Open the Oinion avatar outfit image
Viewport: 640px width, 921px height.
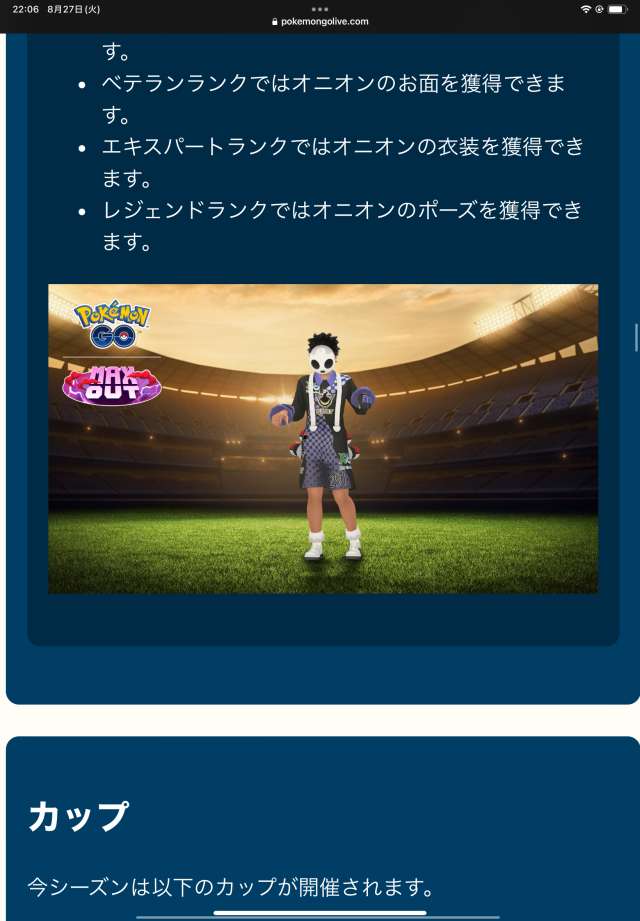pyautogui.click(x=323, y=438)
